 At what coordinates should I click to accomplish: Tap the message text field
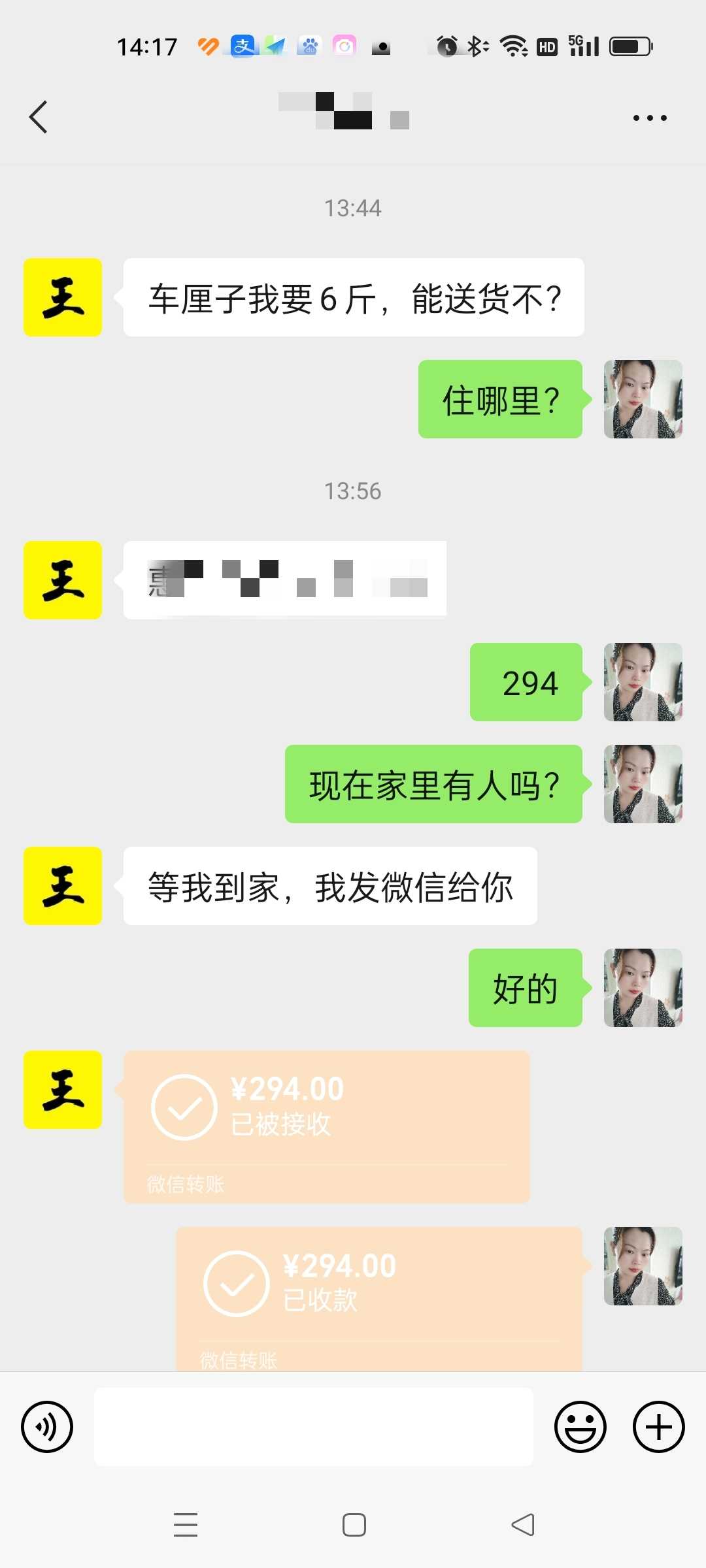314,1427
